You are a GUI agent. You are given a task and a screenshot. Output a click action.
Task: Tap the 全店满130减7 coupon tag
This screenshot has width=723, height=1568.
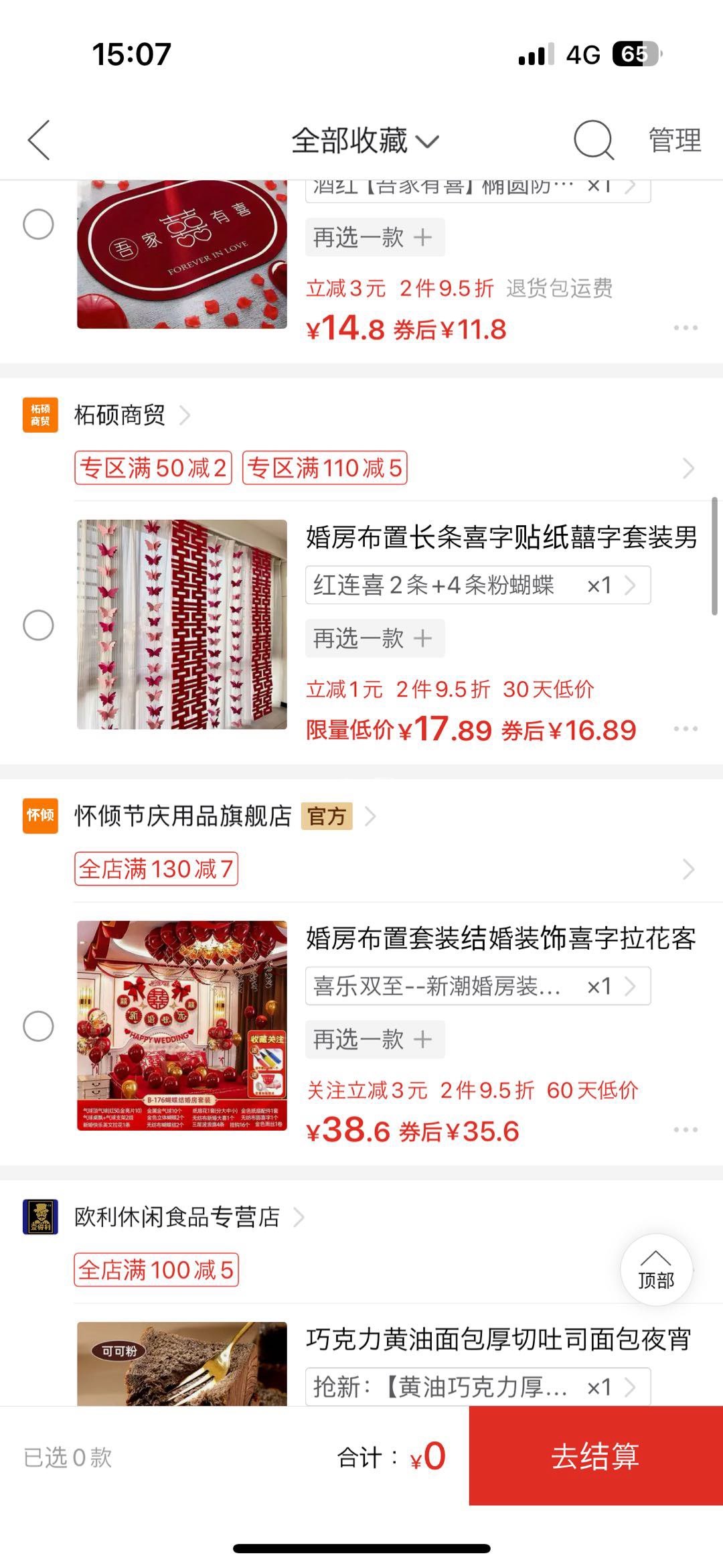coord(156,869)
